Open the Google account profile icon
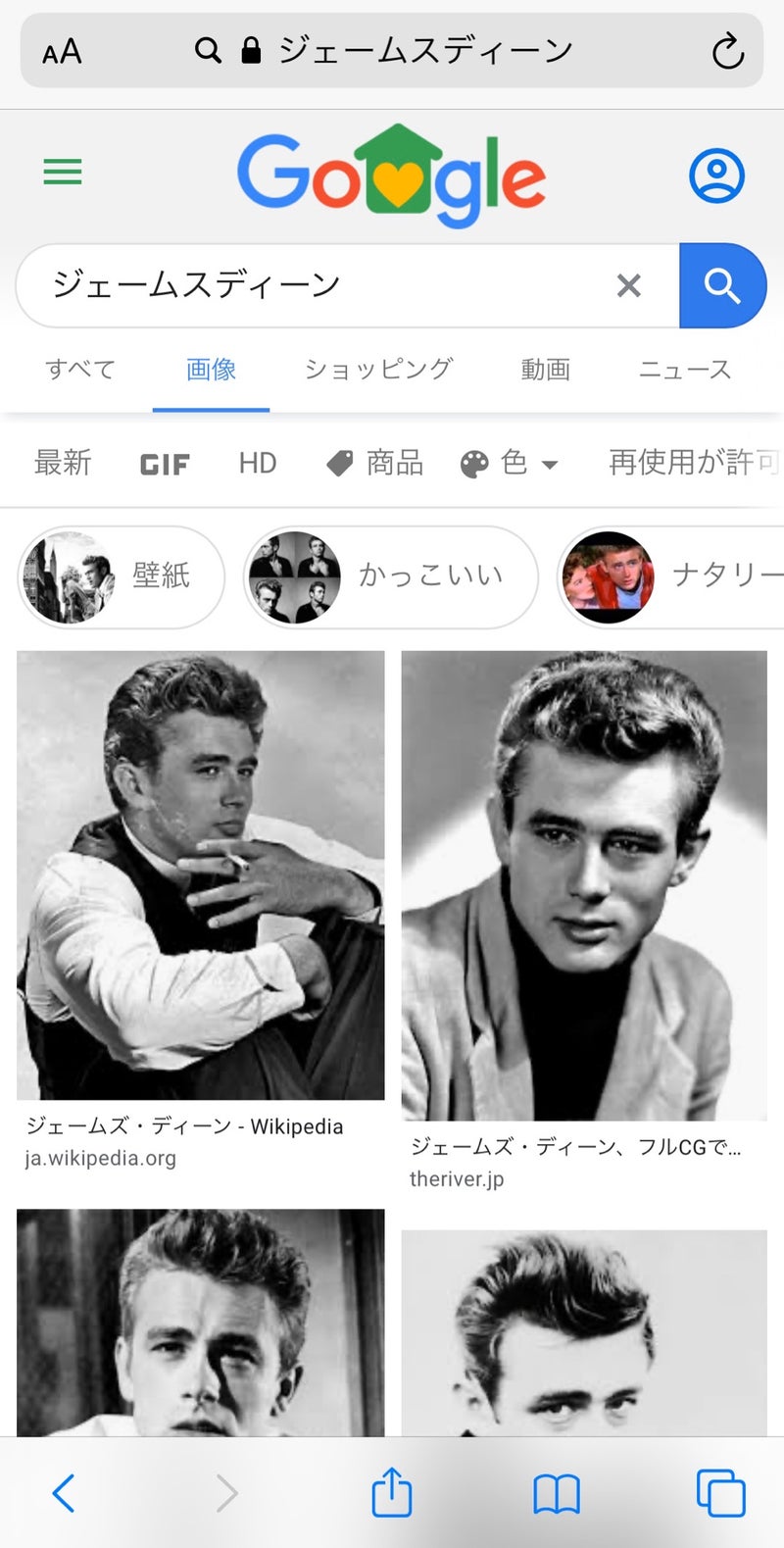Viewport: 784px width, 1548px height. [x=716, y=175]
